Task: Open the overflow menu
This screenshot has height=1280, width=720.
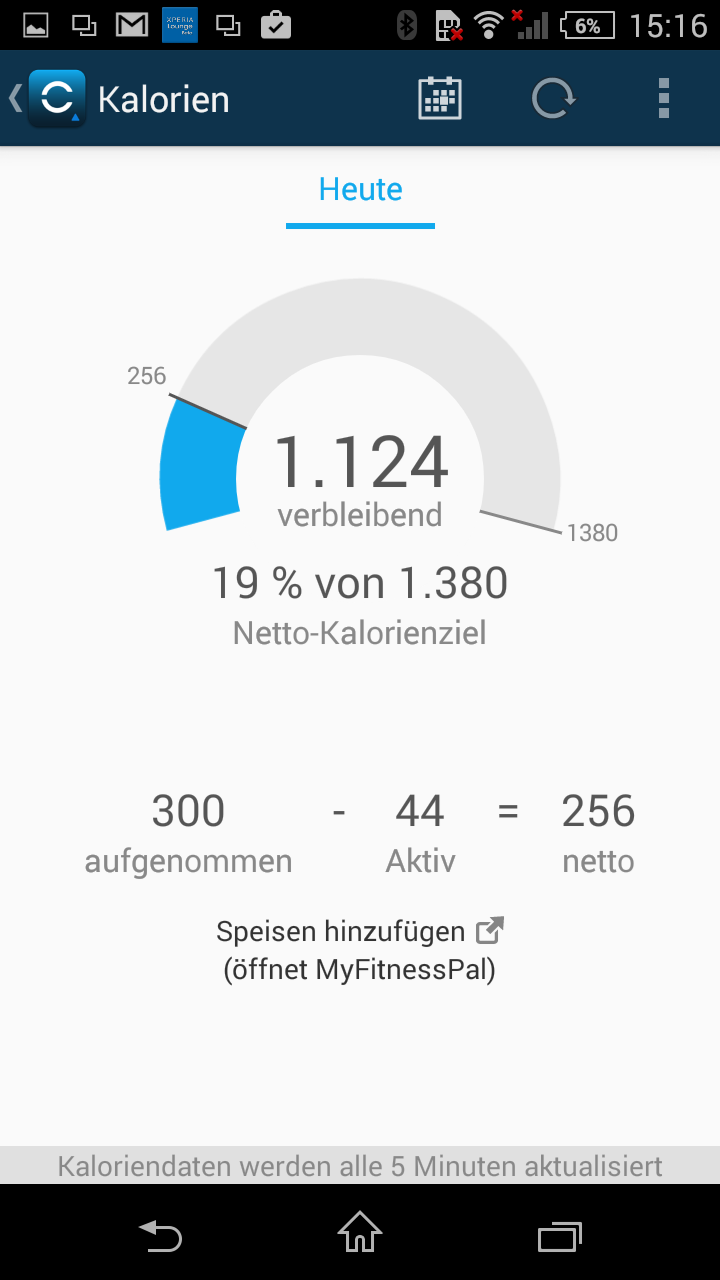Action: (663, 99)
